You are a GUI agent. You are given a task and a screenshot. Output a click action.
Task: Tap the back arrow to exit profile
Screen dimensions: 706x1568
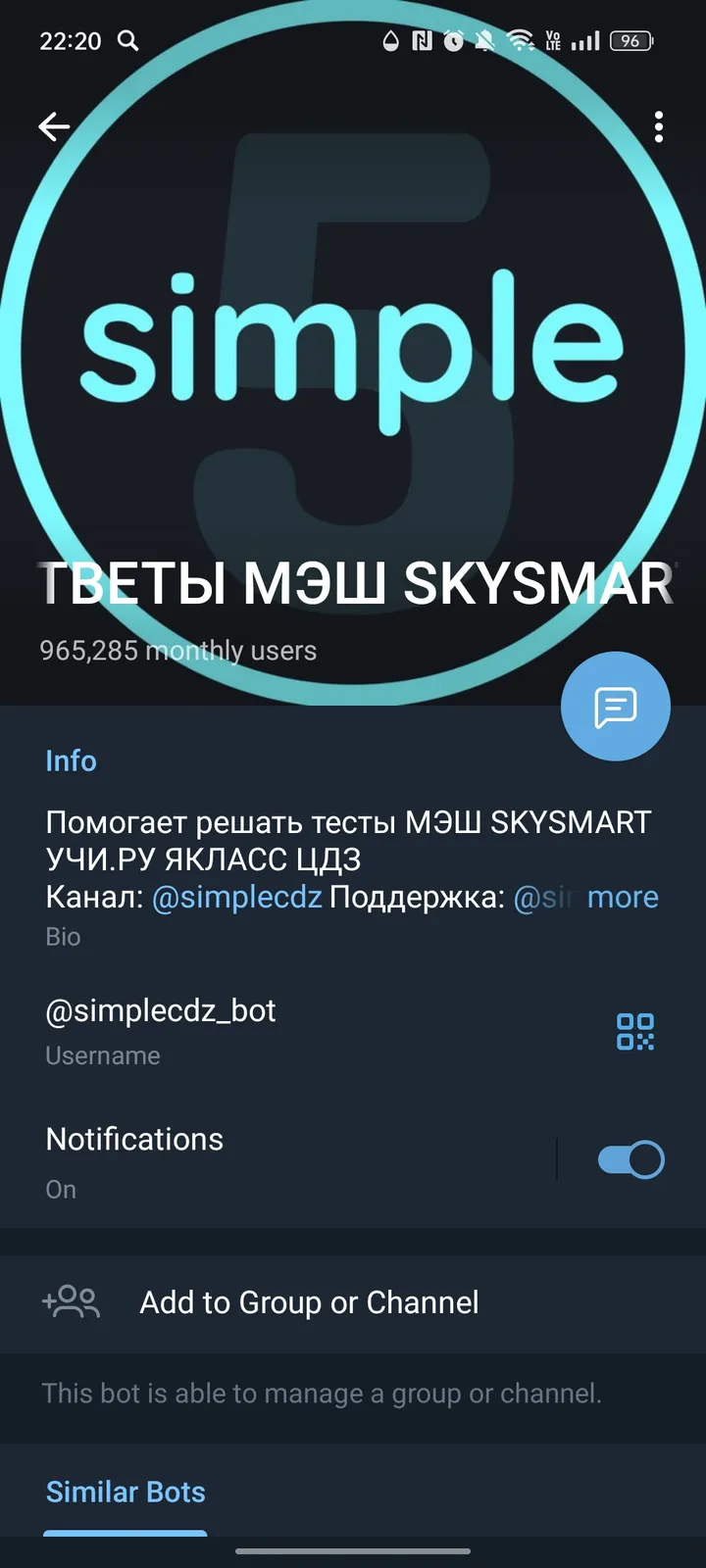pyautogui.click(x=54, y=126)
